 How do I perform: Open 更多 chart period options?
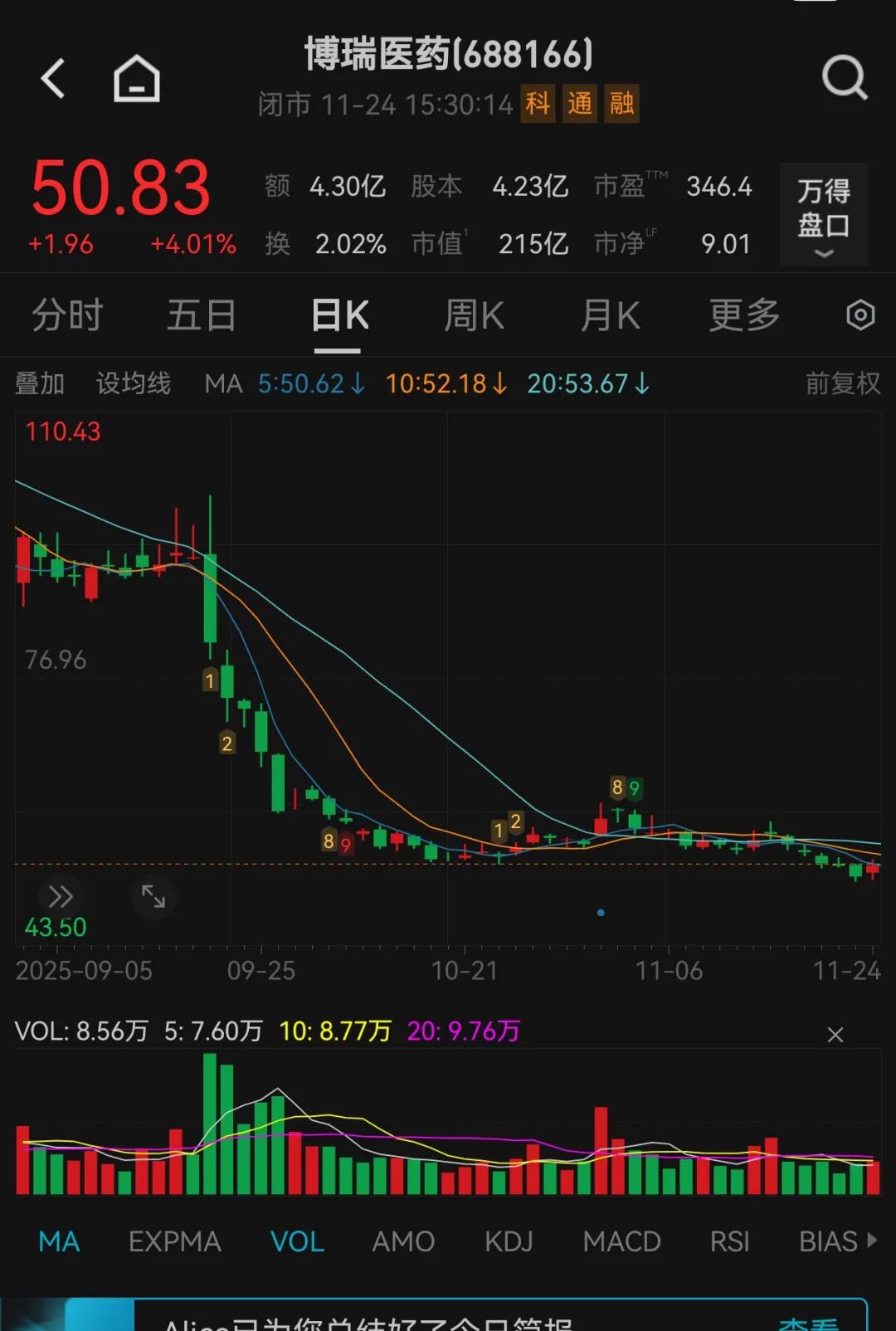point(744,315)
